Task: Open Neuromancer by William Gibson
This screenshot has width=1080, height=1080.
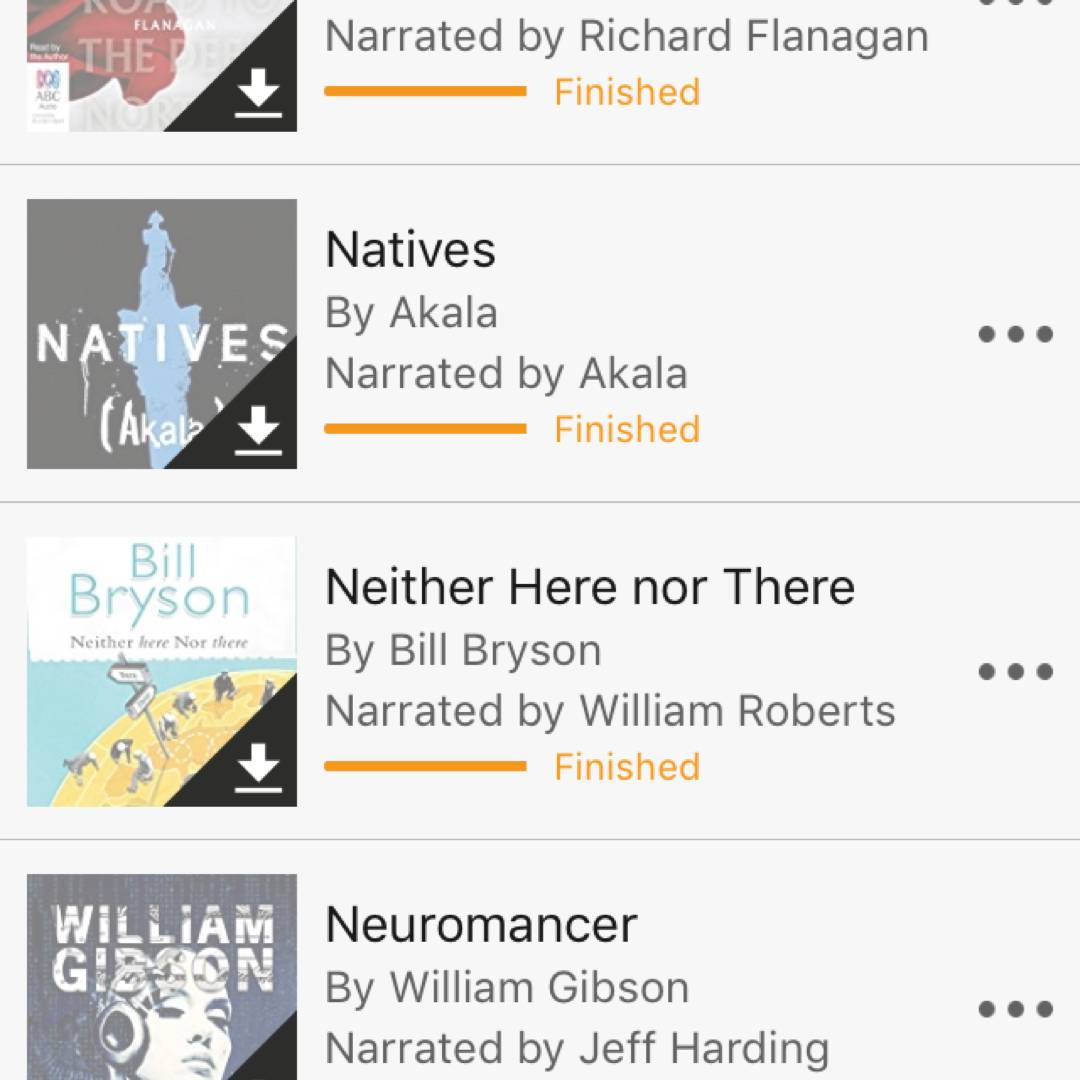Action: (x=481, y=924)
